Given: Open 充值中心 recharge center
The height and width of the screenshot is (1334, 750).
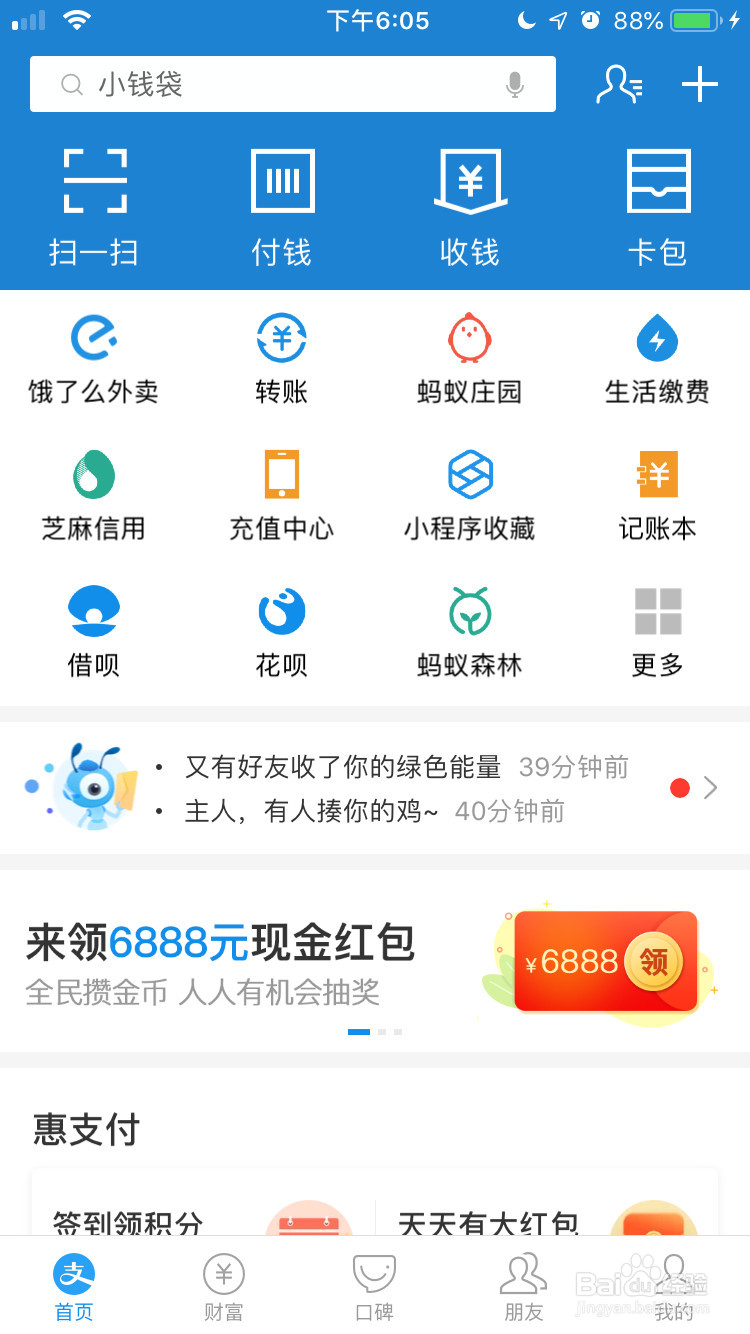Looking at the screenshot, I should (281, 493).
